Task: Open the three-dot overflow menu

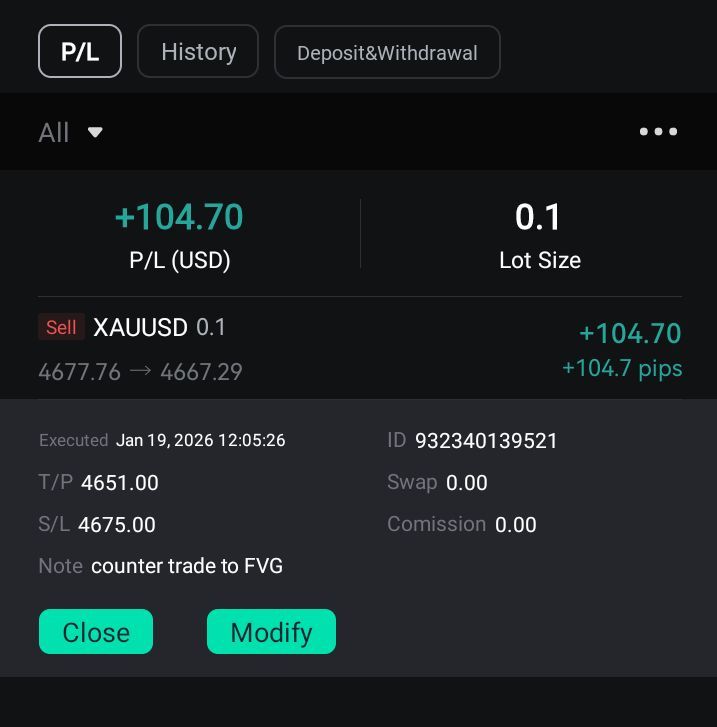Action: point(658,132)
